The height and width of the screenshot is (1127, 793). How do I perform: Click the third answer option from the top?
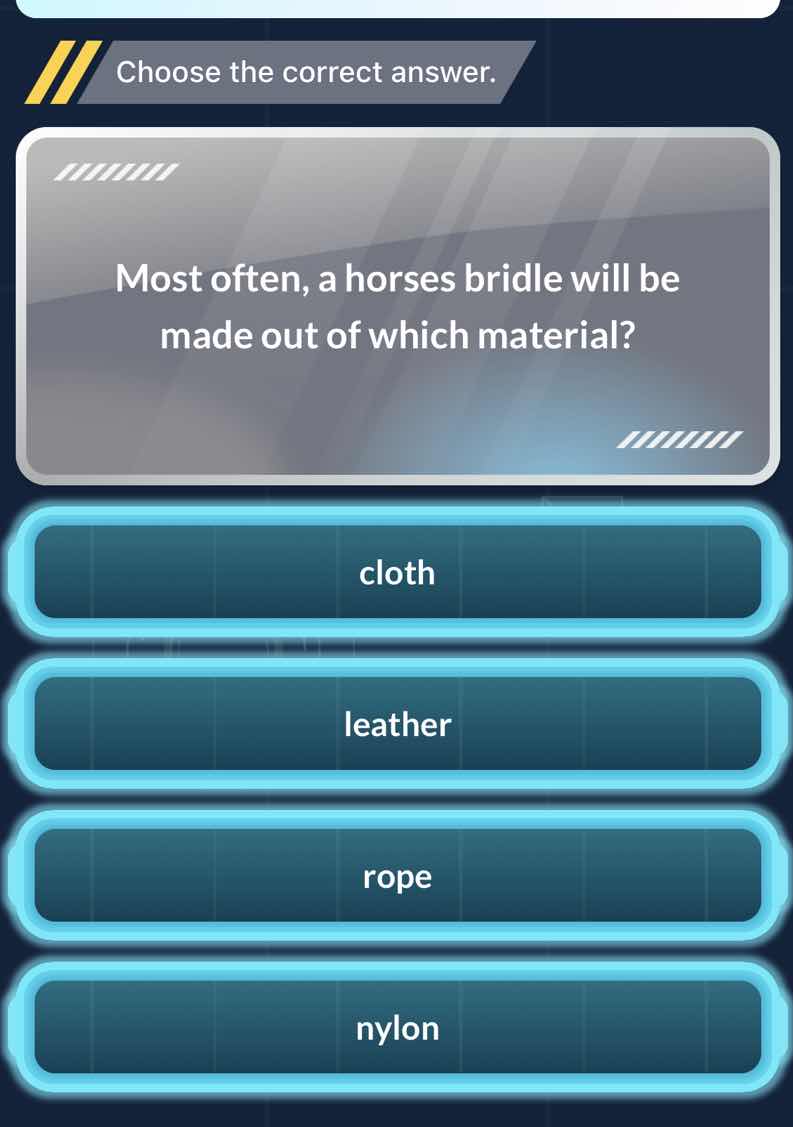396,876
